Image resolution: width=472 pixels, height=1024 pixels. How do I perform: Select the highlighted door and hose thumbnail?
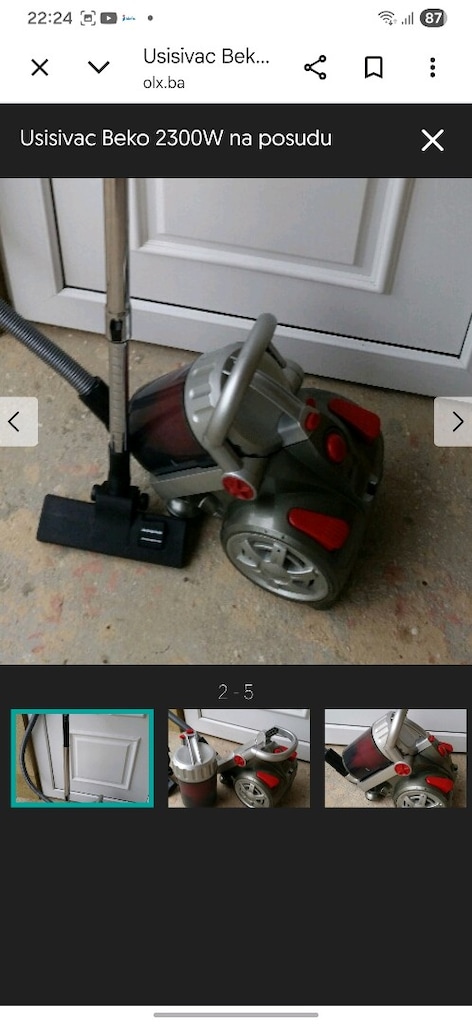click(x=82, y=758)
